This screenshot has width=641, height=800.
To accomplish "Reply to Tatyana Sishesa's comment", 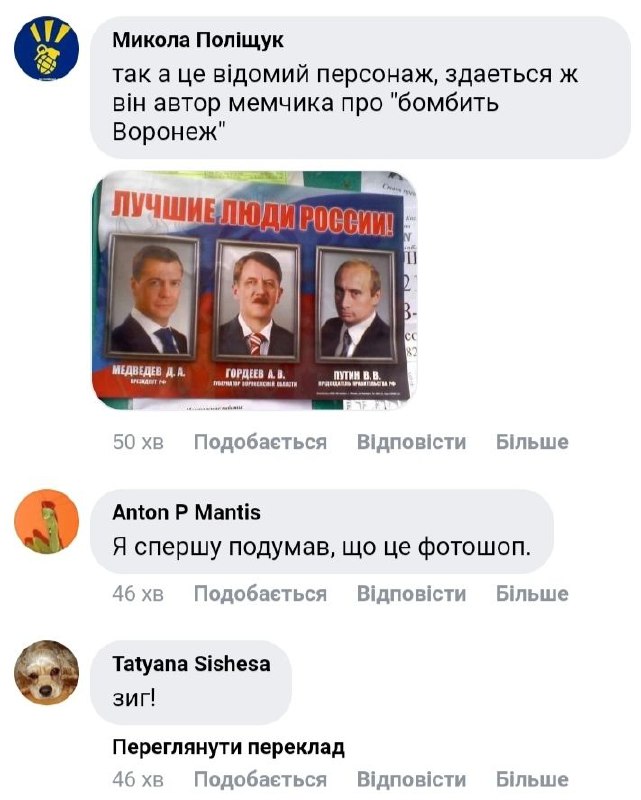I will pos(411,779).
